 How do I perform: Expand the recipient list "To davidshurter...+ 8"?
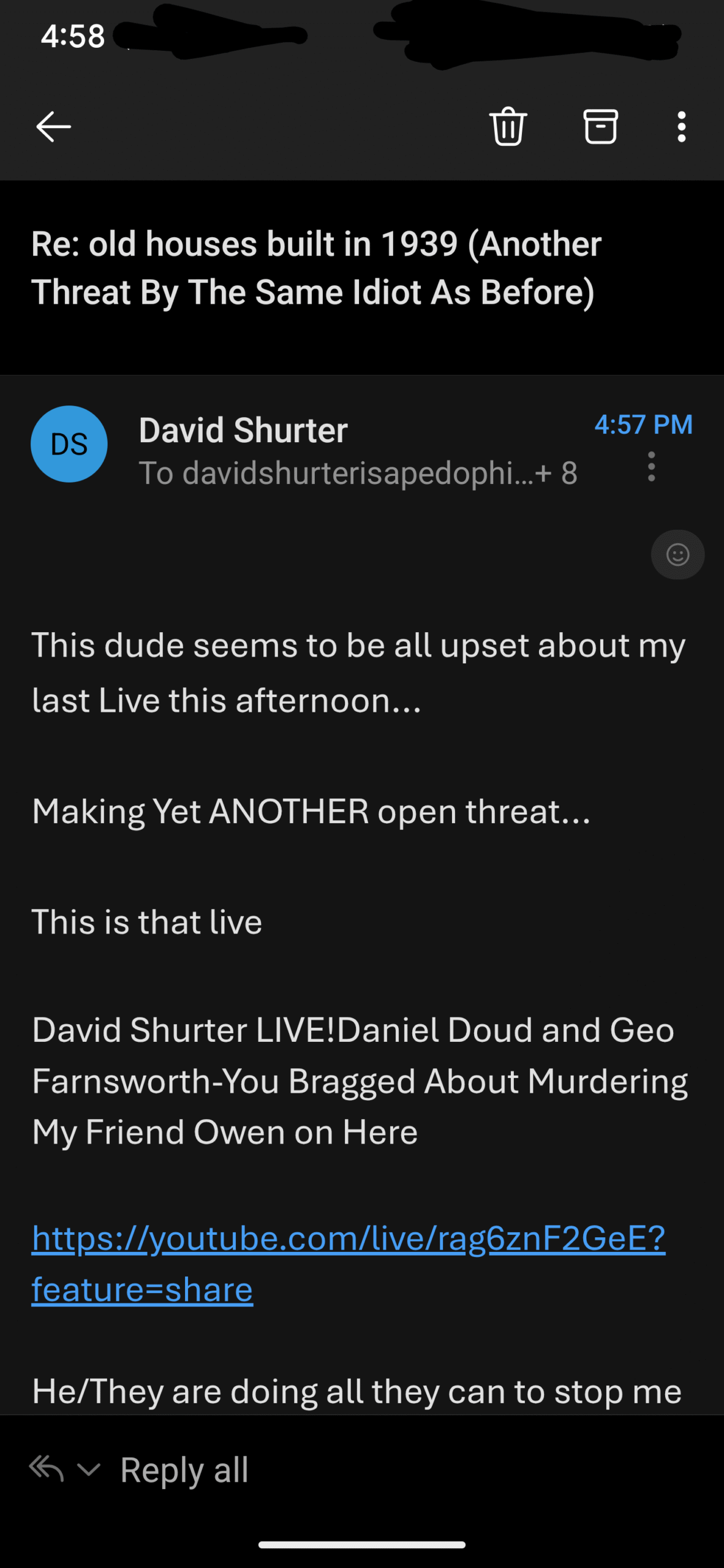click(358, 473)
